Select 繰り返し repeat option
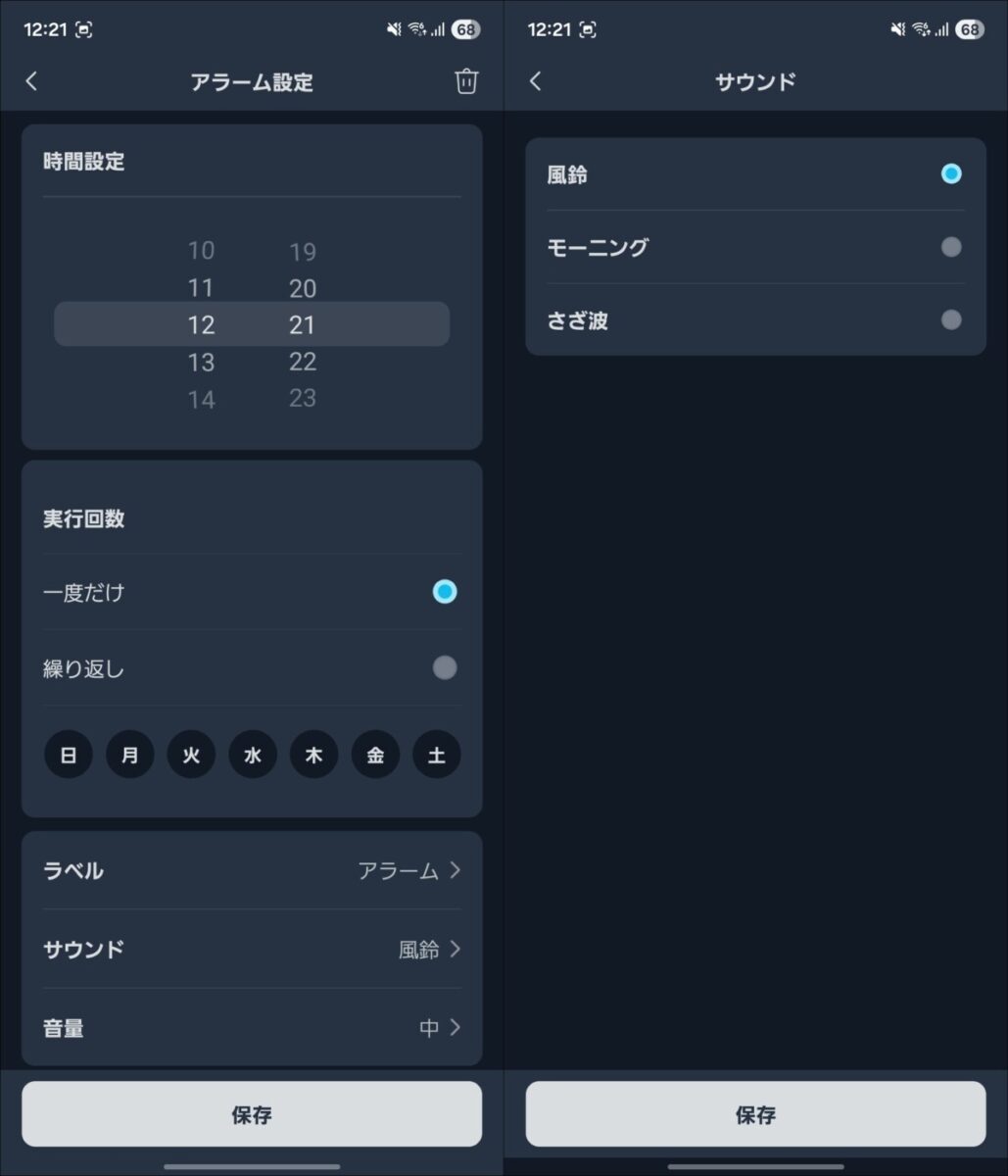1008x1176 pixels. click(445, 668)
